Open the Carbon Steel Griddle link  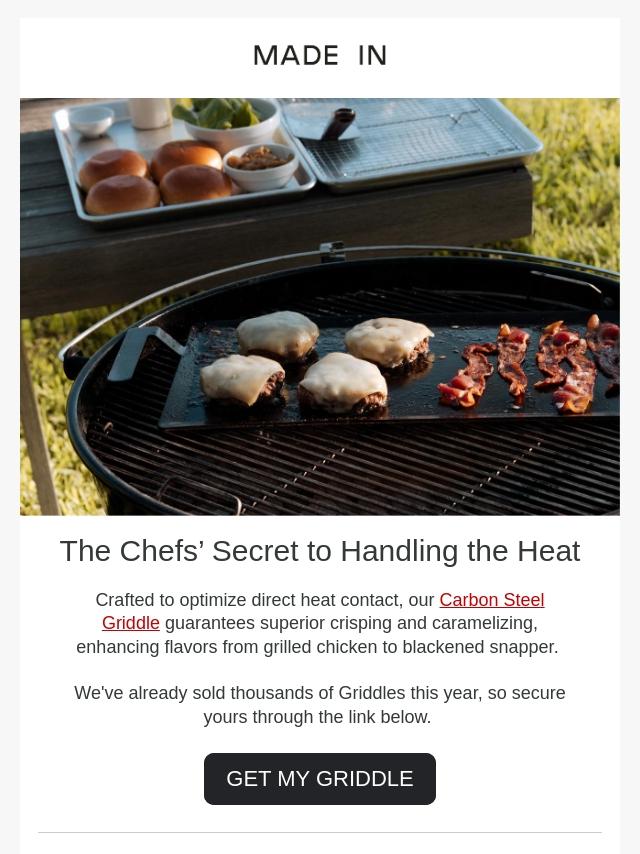(x=492, y=600)
